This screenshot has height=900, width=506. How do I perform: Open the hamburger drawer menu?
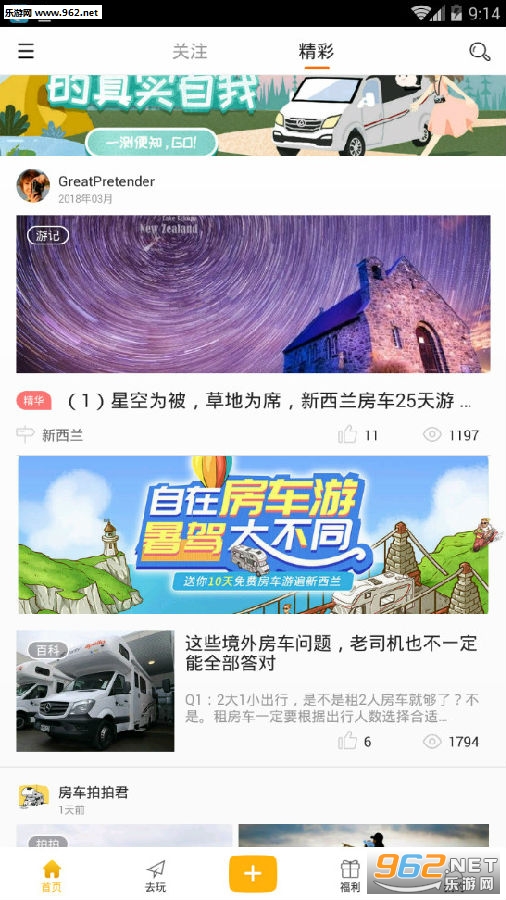click(x=26, y=51)
